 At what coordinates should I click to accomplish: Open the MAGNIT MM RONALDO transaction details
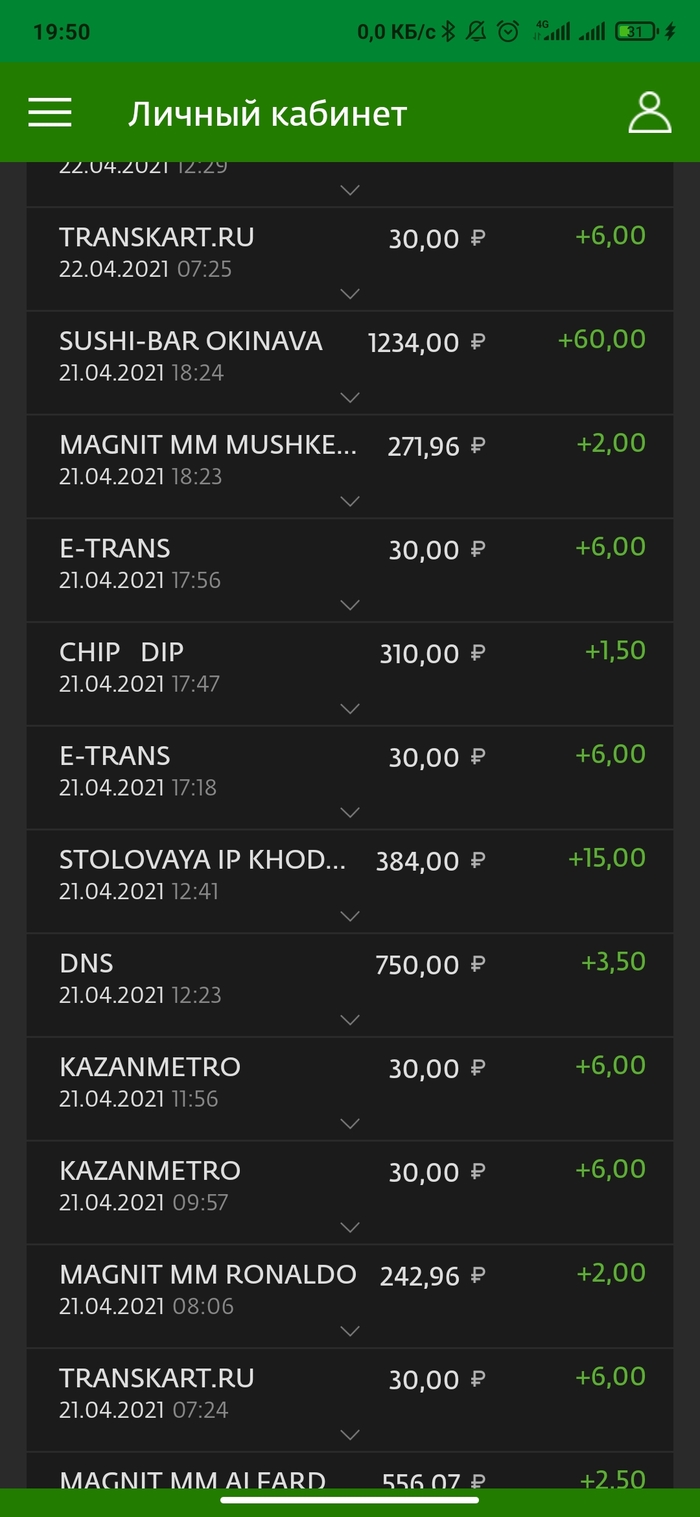349,1331
